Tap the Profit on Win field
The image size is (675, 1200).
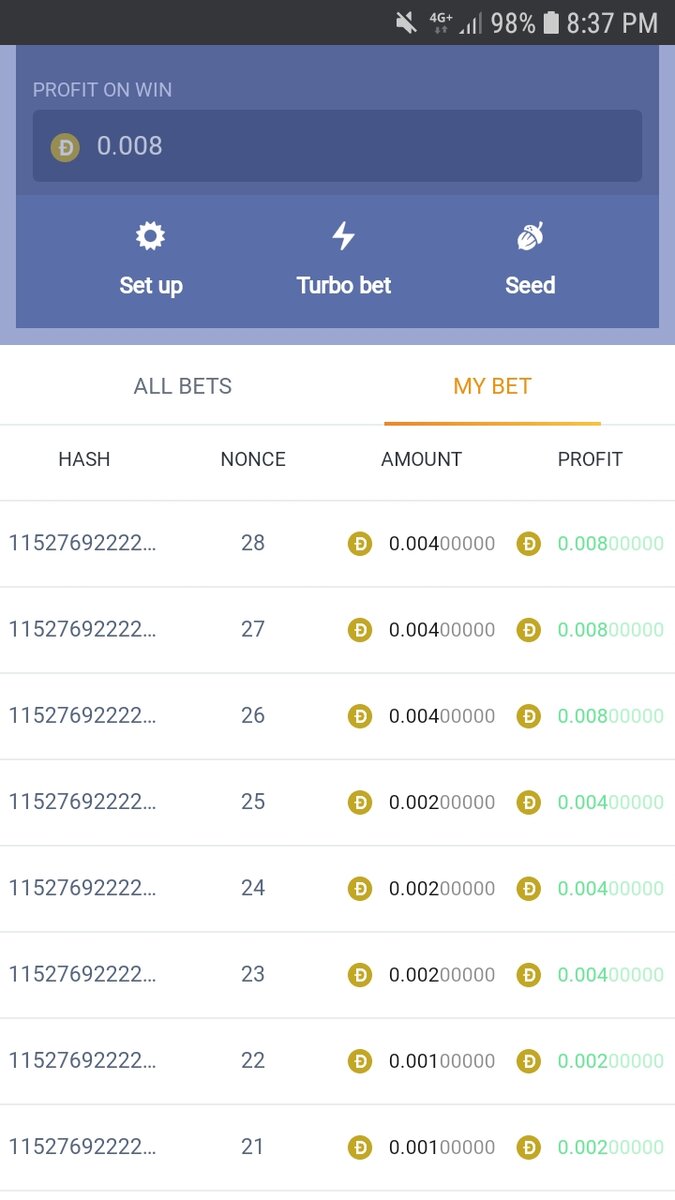click(337, 147)
